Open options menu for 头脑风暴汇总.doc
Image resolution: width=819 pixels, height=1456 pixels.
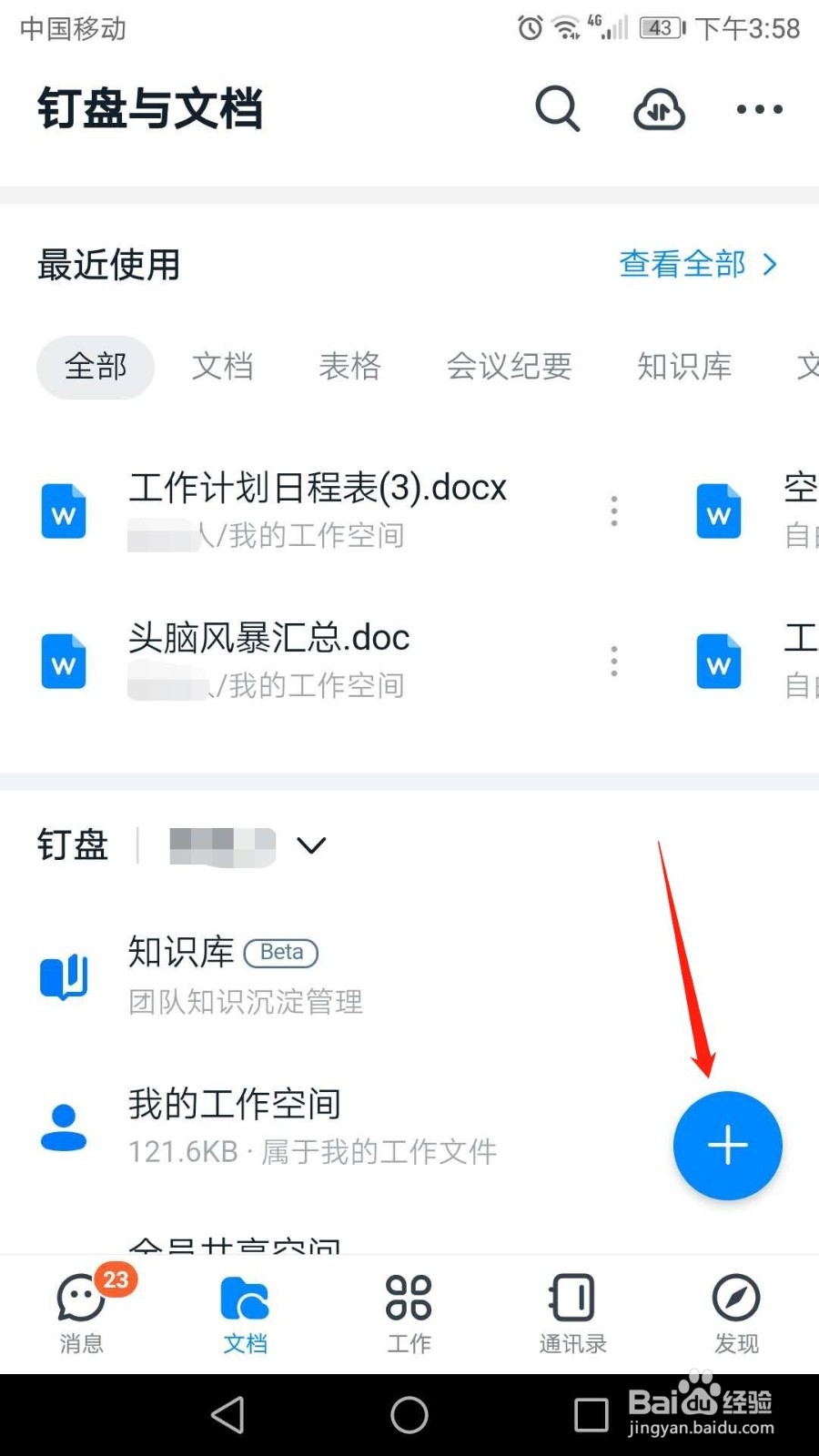click(613, 662)
